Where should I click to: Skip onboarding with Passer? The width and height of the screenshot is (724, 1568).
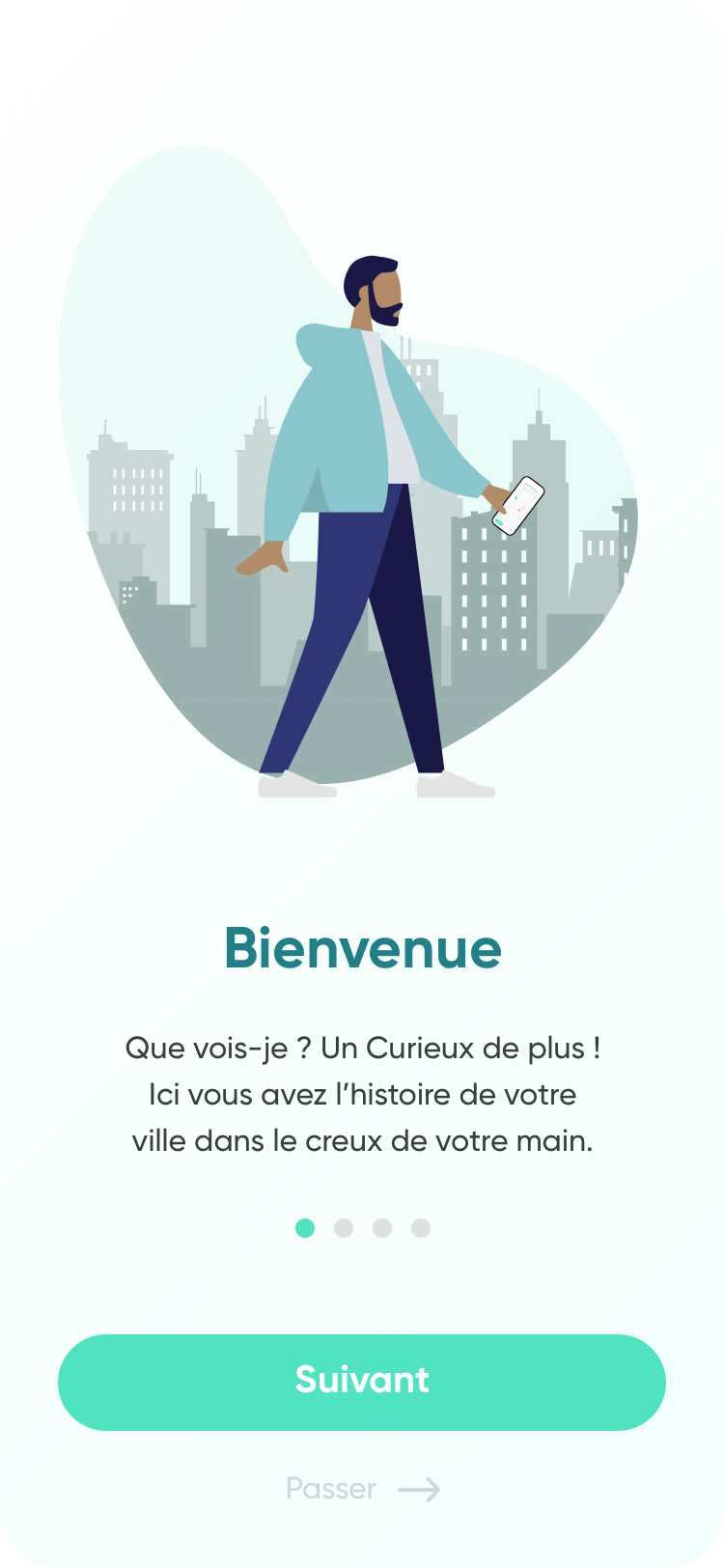click(x=362, y=1489)
